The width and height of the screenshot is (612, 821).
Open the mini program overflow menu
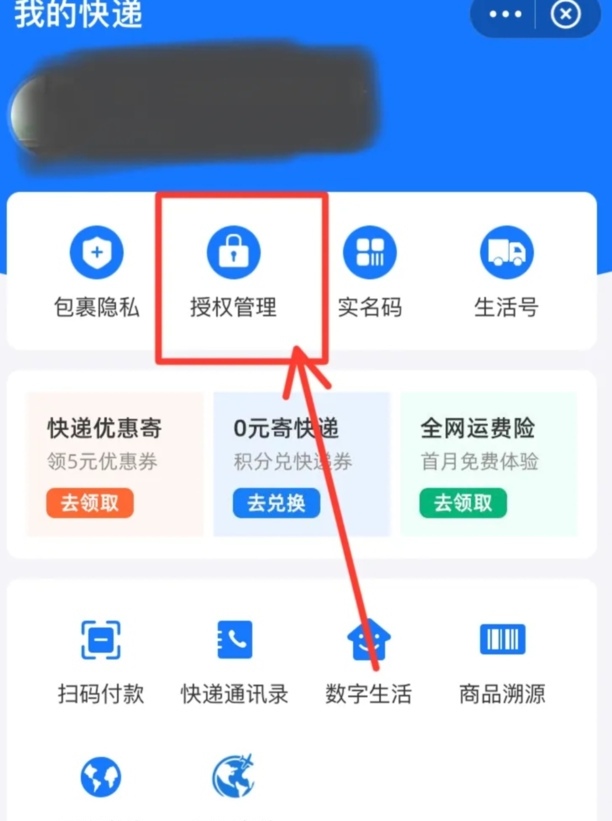(x=506, y=15)
